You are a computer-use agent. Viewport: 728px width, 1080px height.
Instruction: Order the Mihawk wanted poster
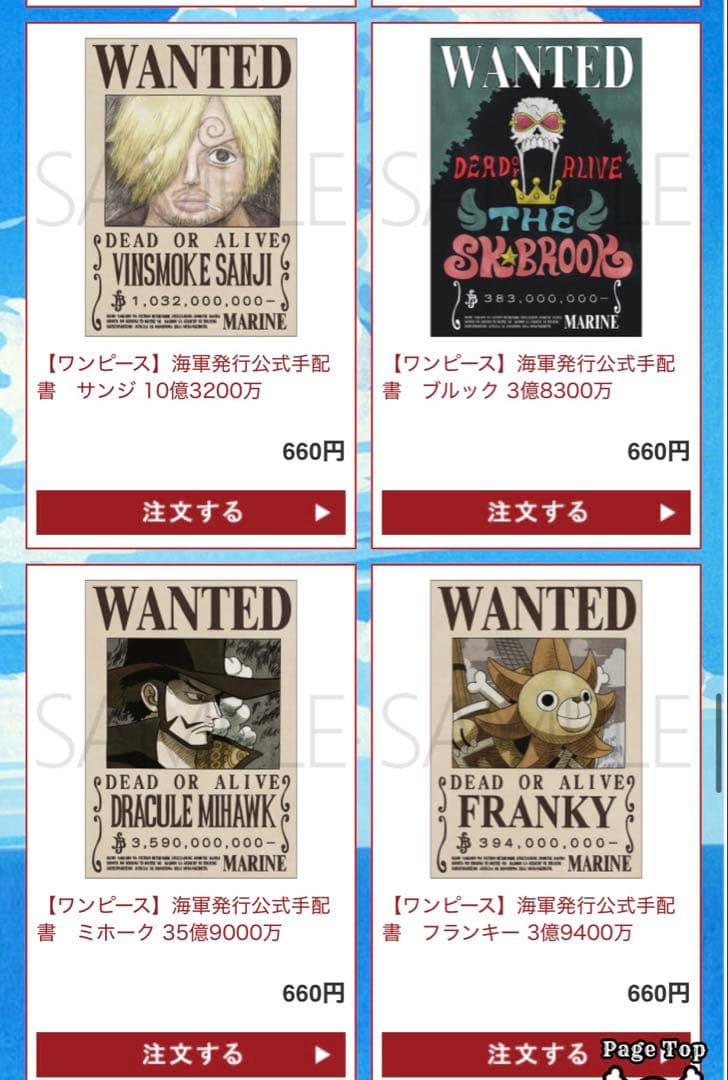[191, 1054]
